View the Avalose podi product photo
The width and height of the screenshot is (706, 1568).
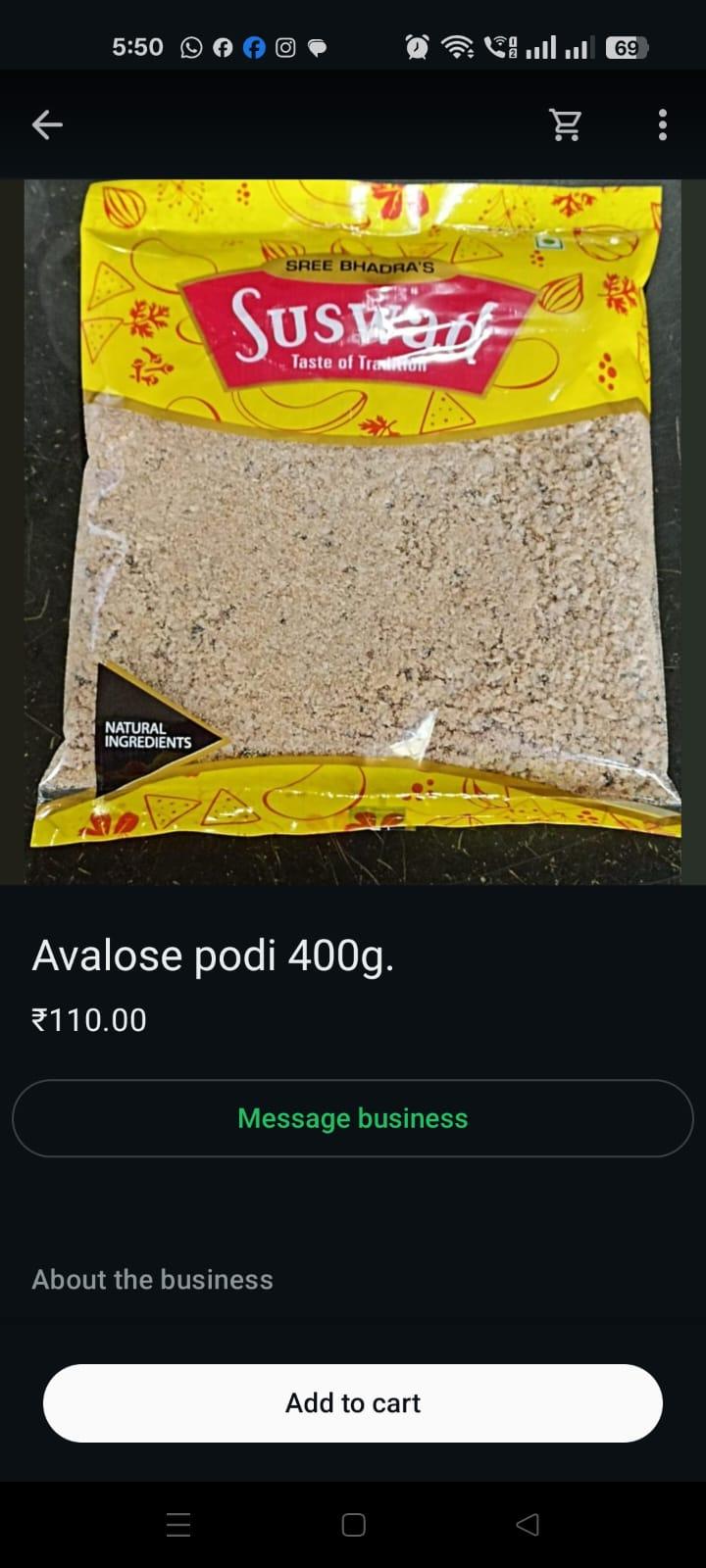point(353,531)
